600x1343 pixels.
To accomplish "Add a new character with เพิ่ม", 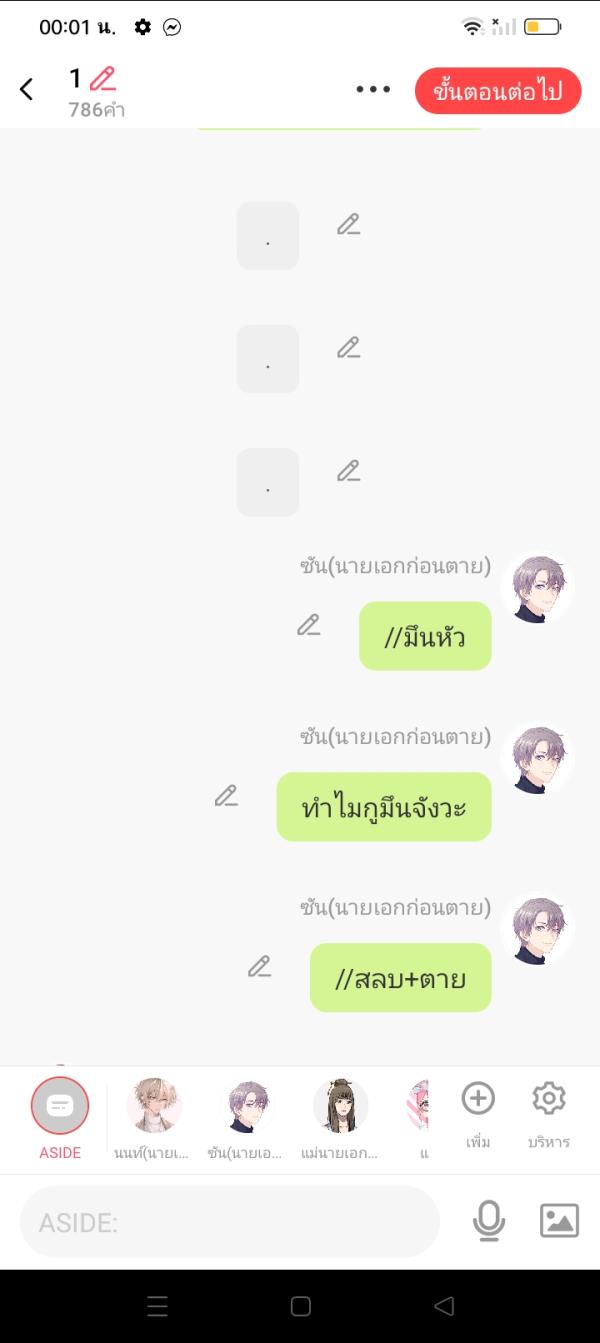I will tap(478, 1110).
